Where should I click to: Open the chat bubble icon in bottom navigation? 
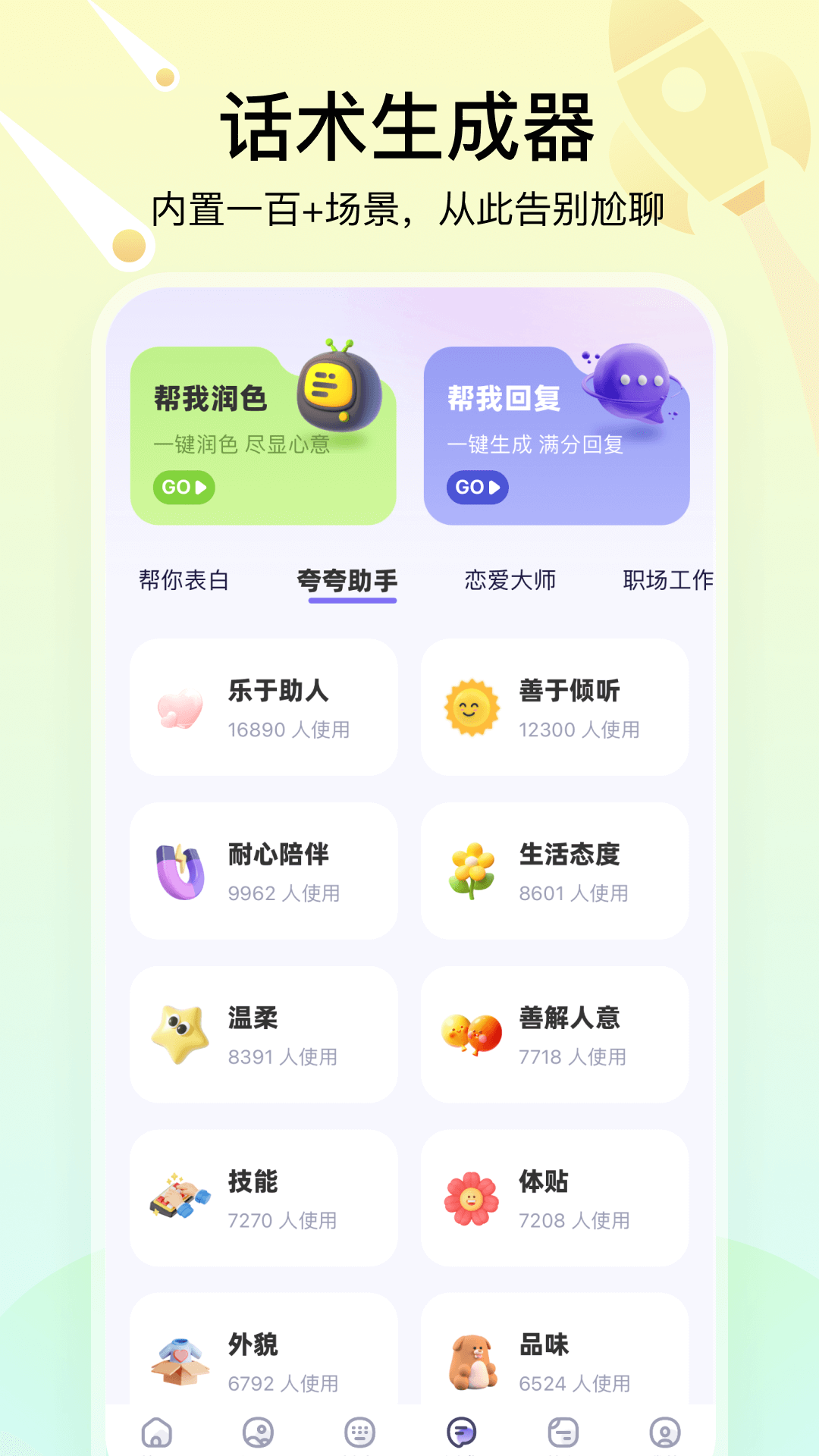[x=460, y=1432]
